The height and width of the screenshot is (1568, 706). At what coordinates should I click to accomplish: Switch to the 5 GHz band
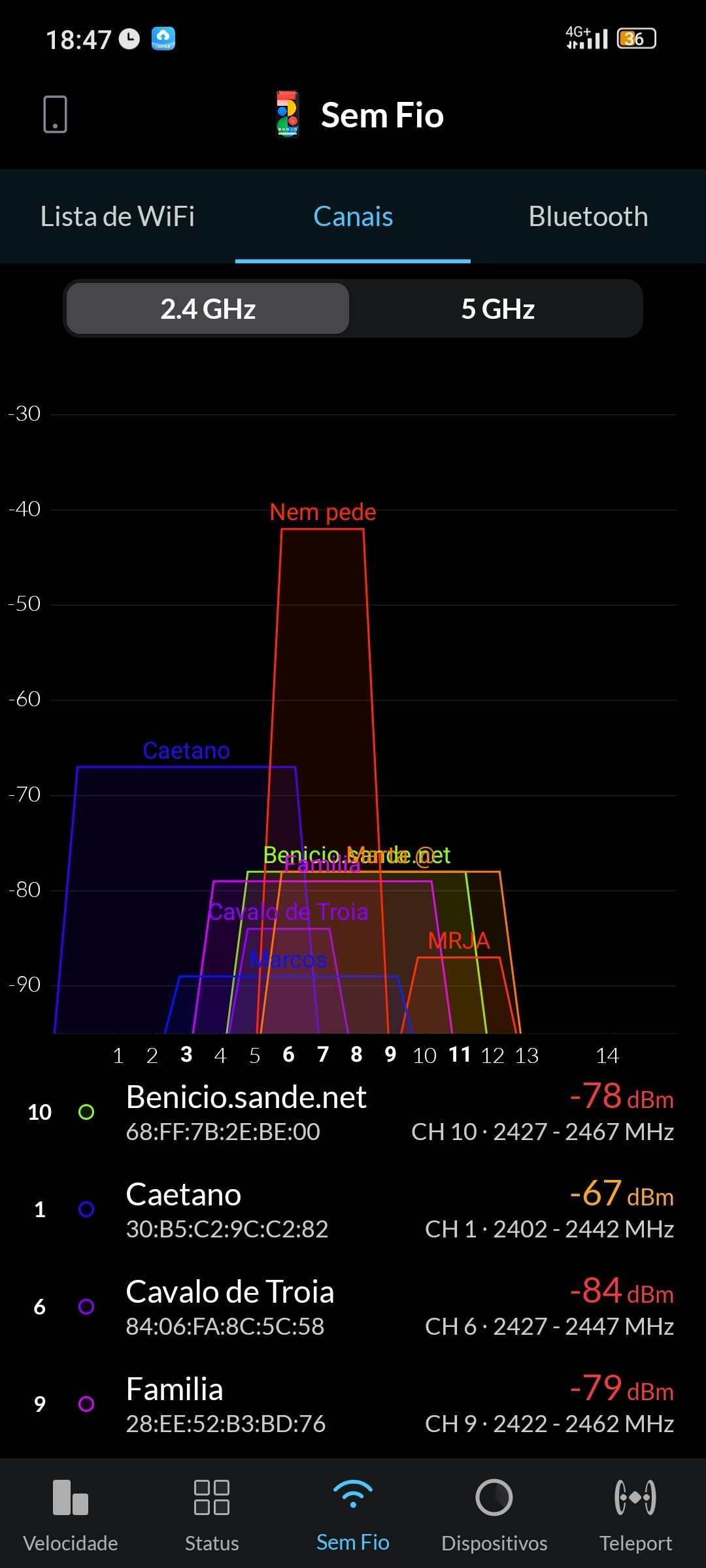[497, 309]
